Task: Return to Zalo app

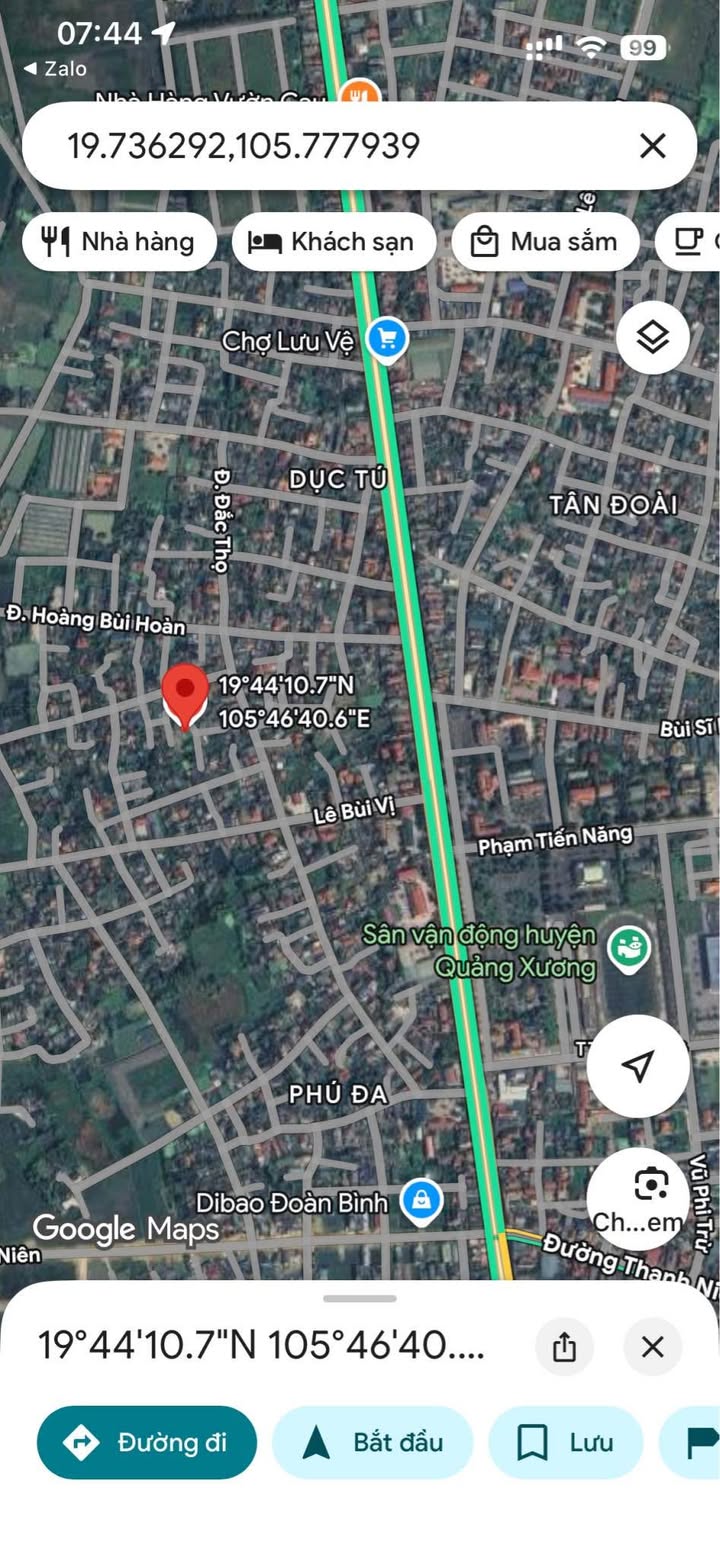Action: point(55,69)
